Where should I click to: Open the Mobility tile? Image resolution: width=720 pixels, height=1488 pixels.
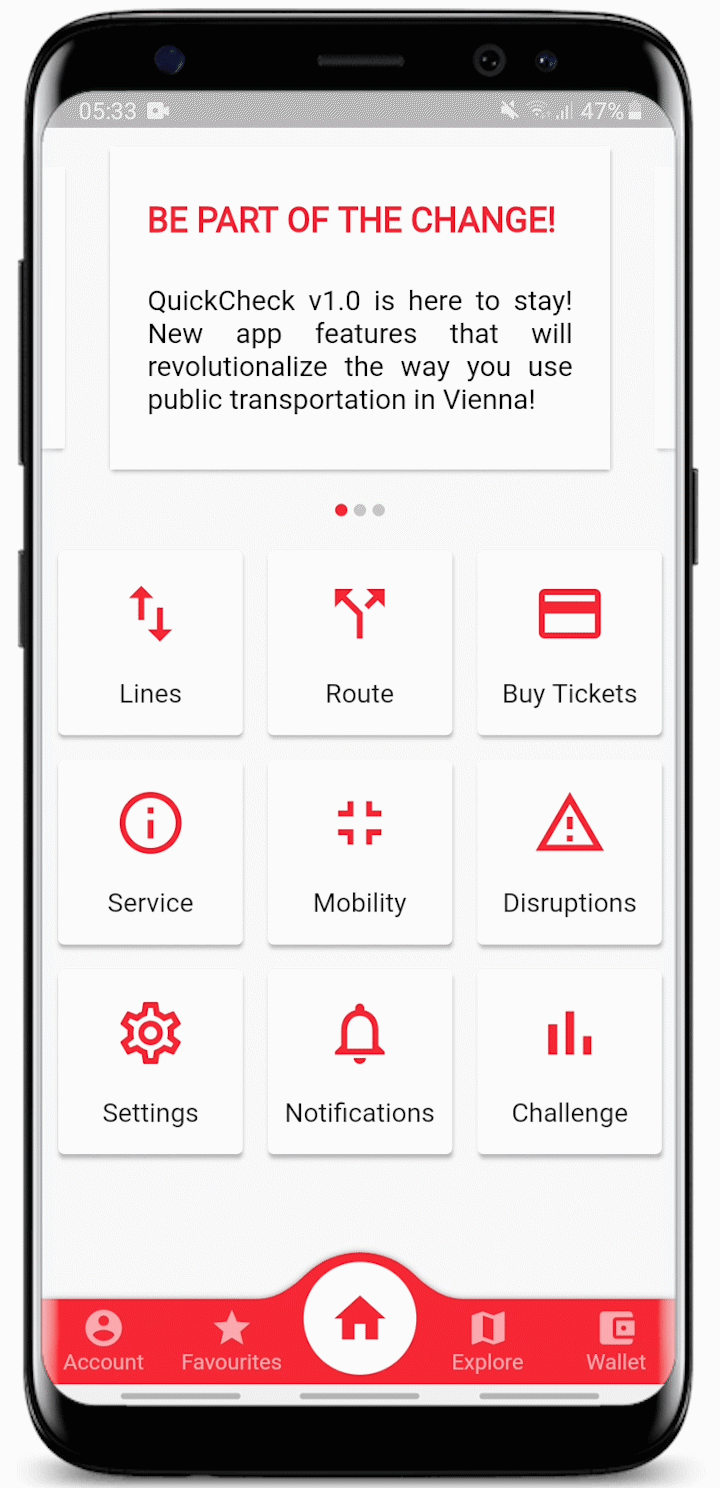pyautogui.click(x=360, y=852)
